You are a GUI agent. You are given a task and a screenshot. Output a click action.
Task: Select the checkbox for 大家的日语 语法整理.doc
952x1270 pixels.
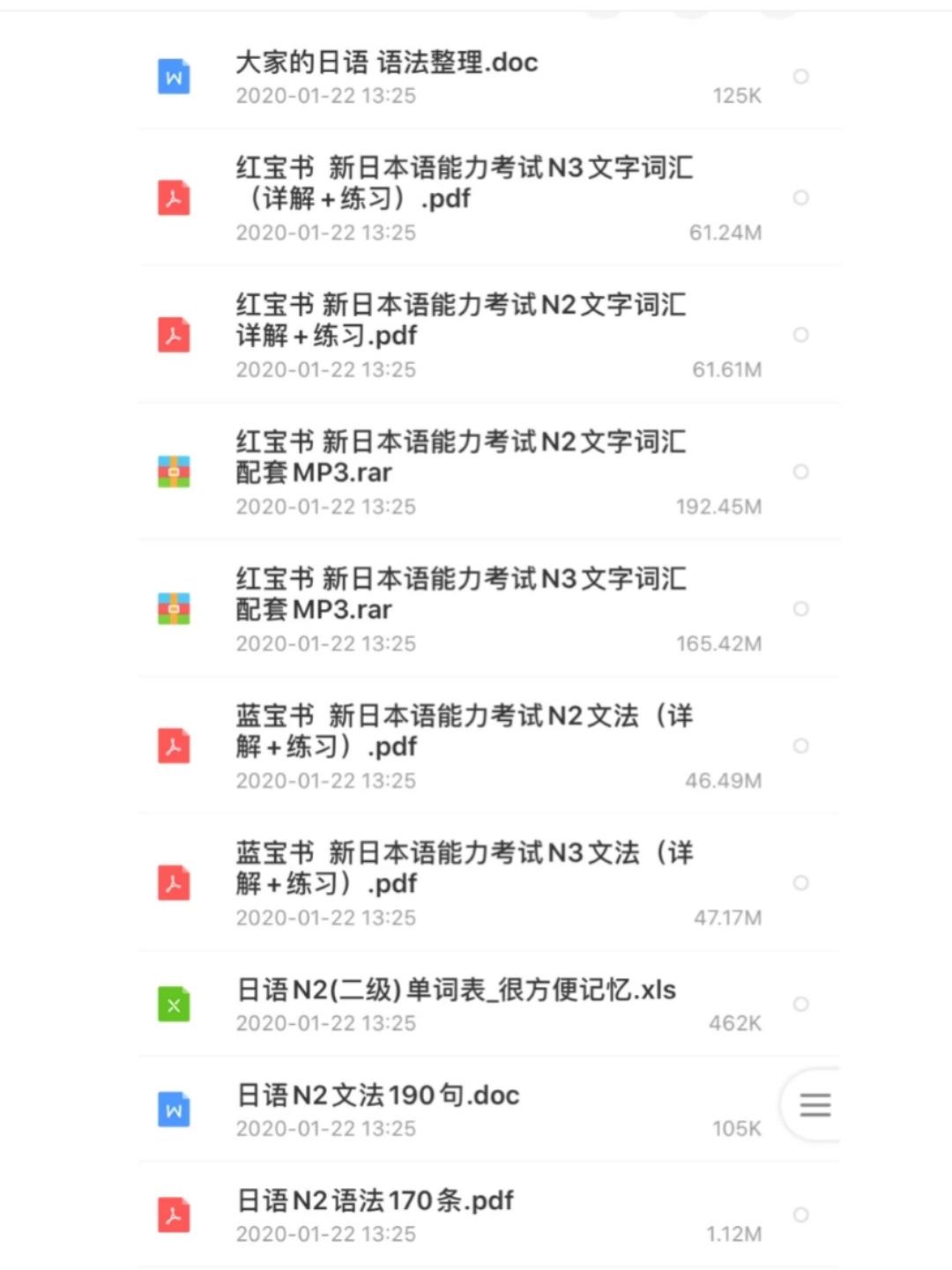801,77
